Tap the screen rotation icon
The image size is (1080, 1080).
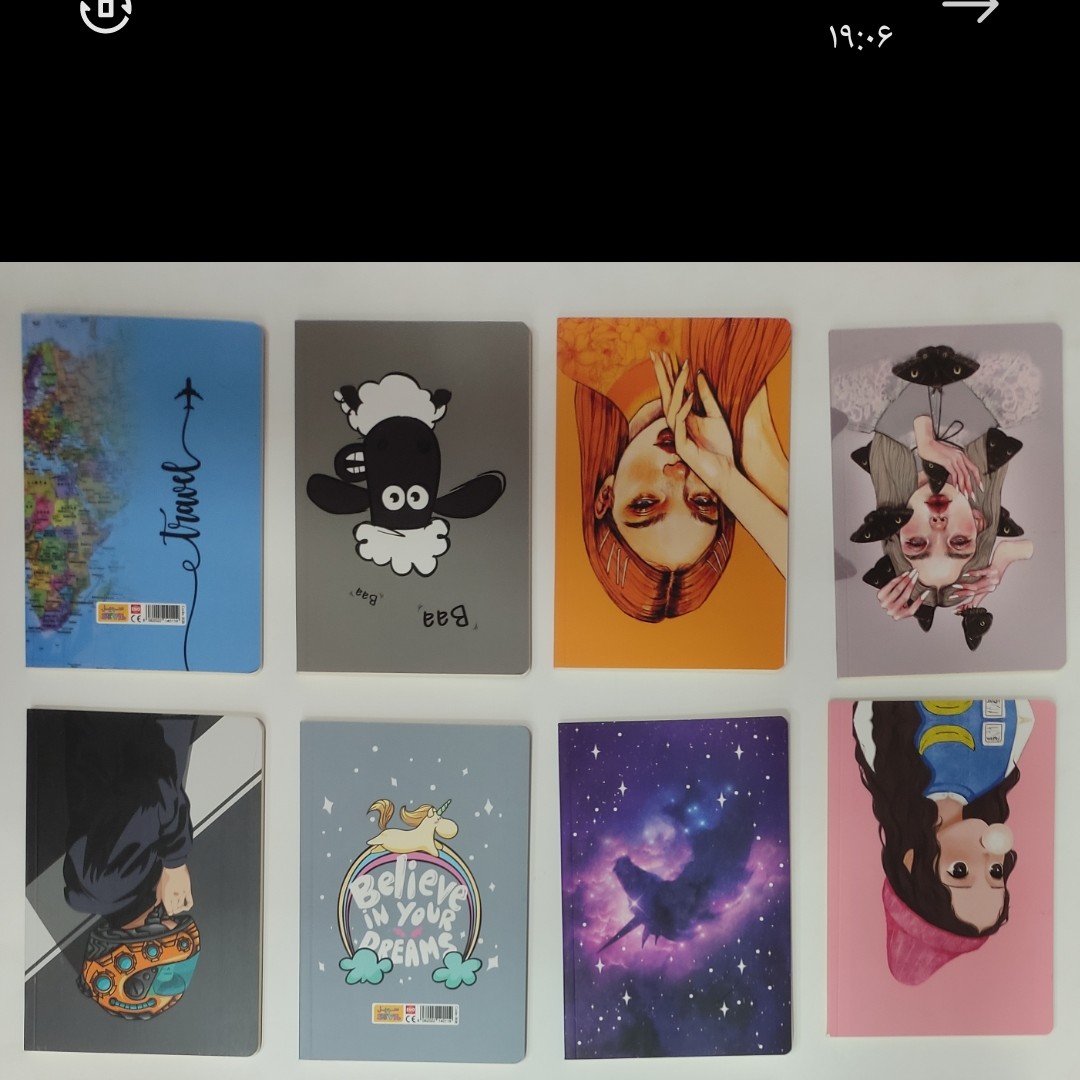pyautogui.click(x=106, y=10)
